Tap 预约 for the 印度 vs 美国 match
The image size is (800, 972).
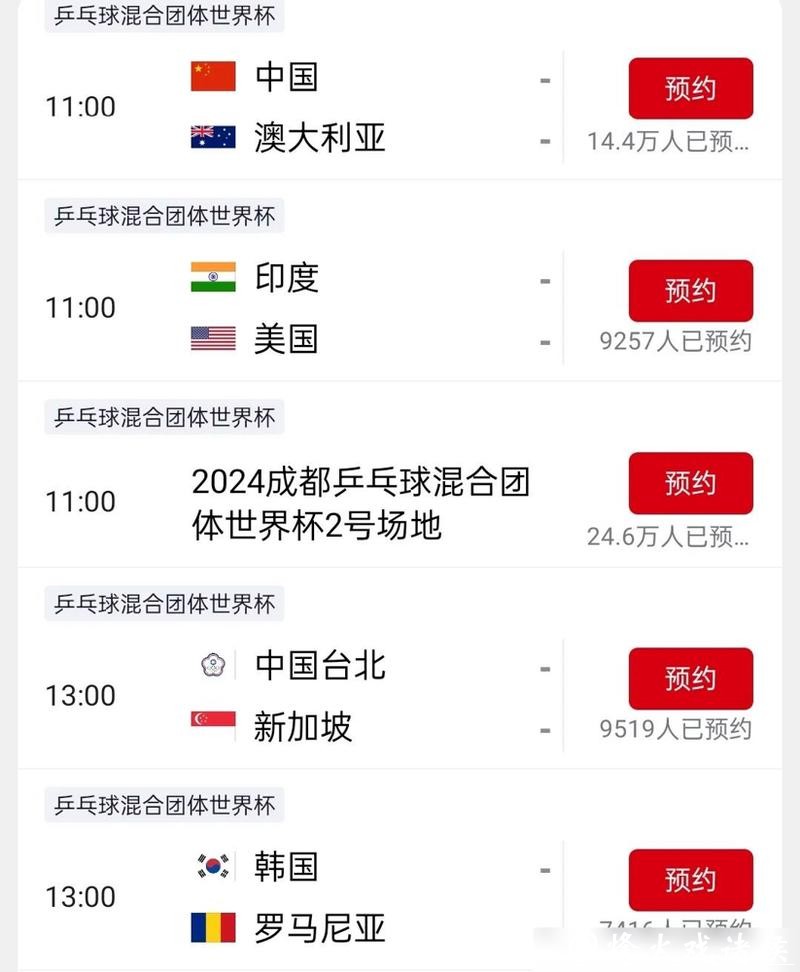coord(690,290)
